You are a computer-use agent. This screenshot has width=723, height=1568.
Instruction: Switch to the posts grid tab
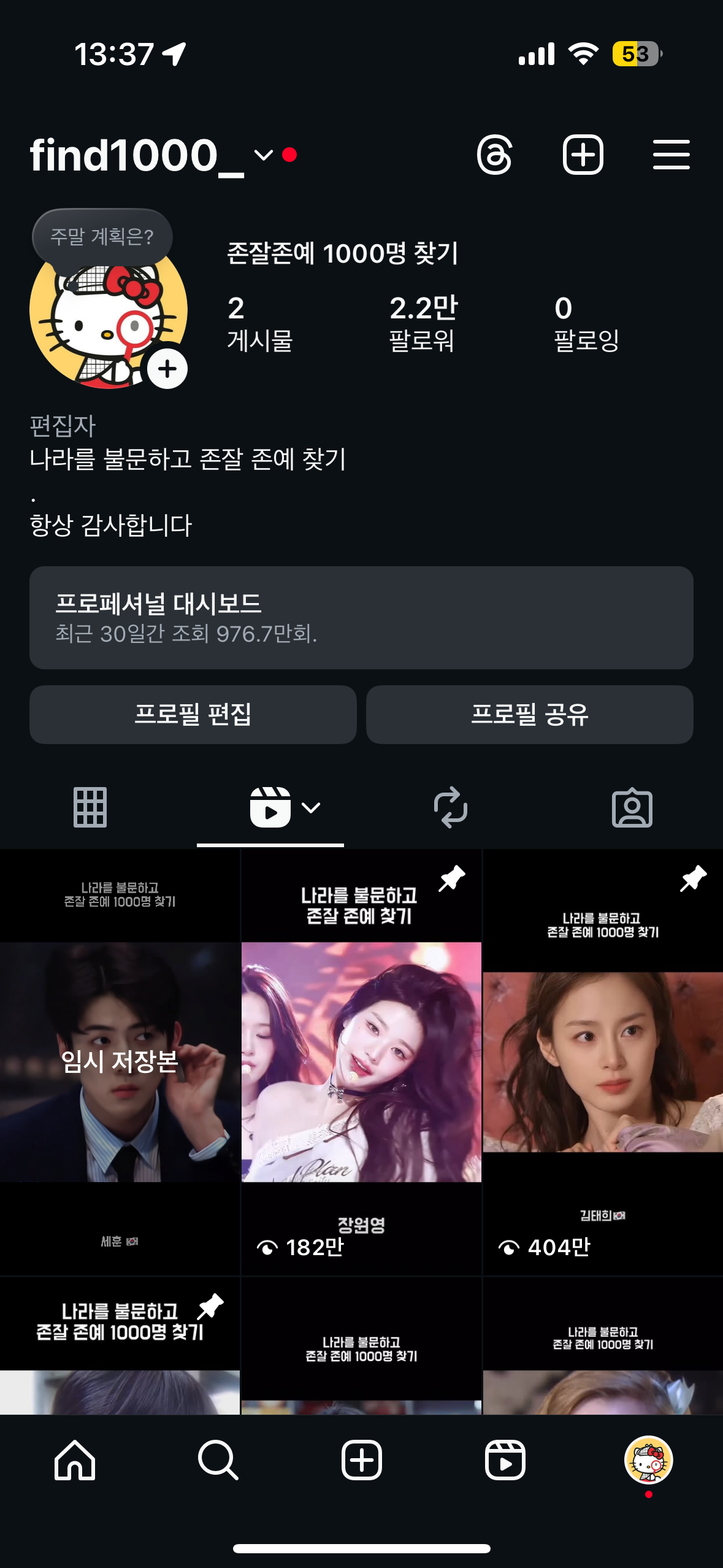click(90, 807)
